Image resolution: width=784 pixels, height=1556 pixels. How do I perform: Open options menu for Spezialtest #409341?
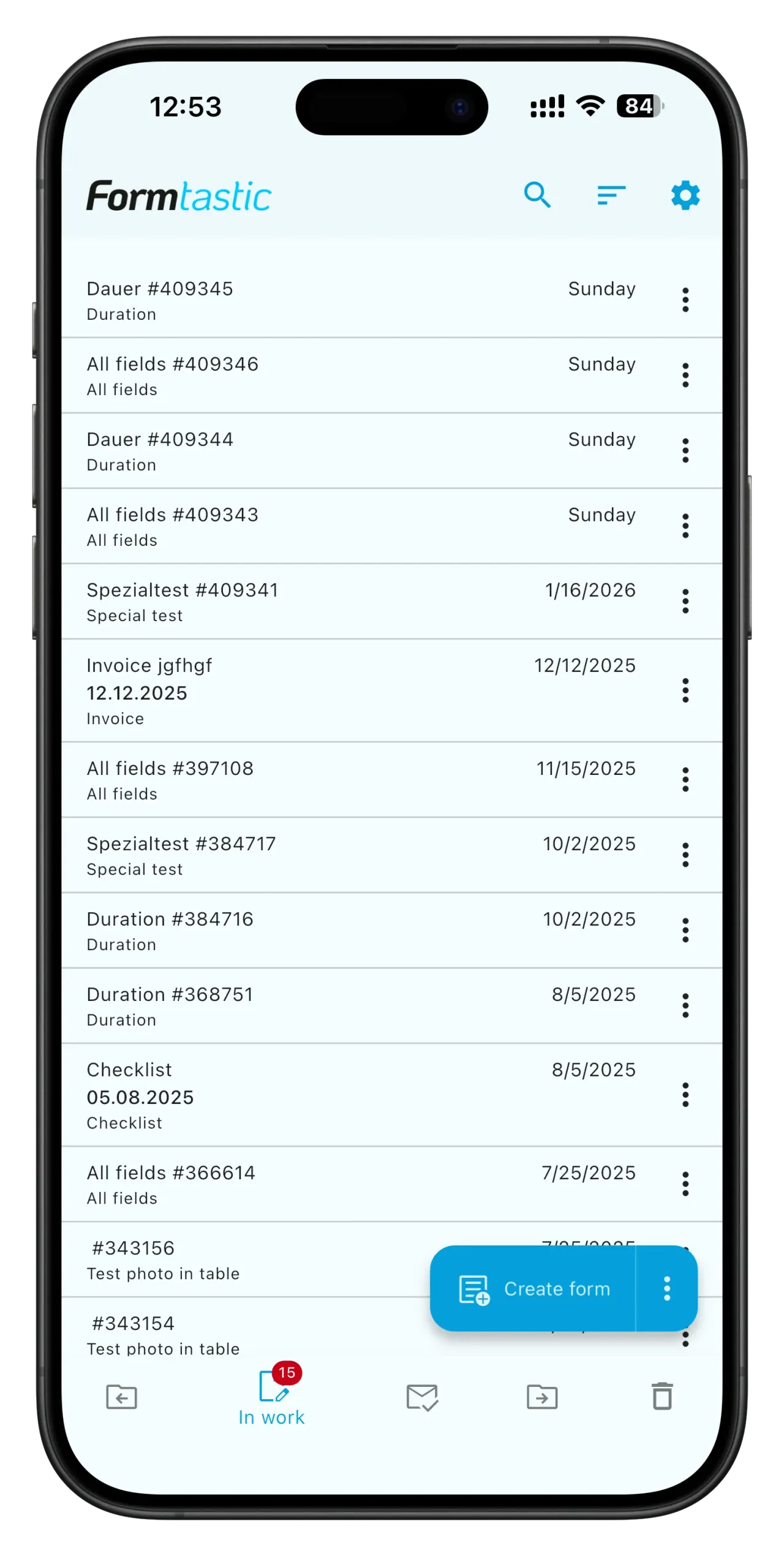click(685, 601)
